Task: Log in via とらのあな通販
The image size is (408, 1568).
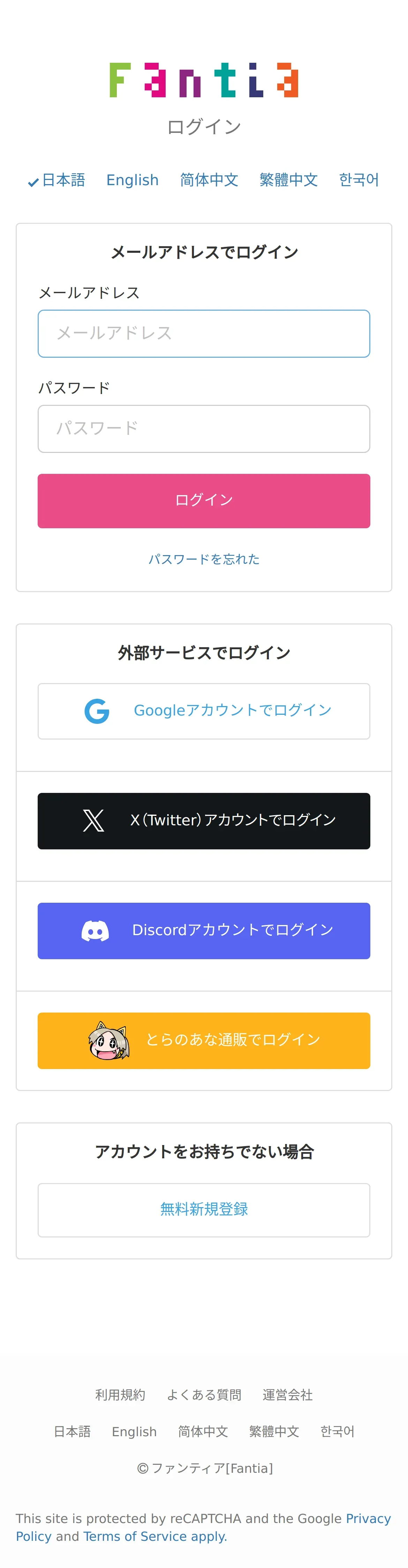Action: (203, 1040)
